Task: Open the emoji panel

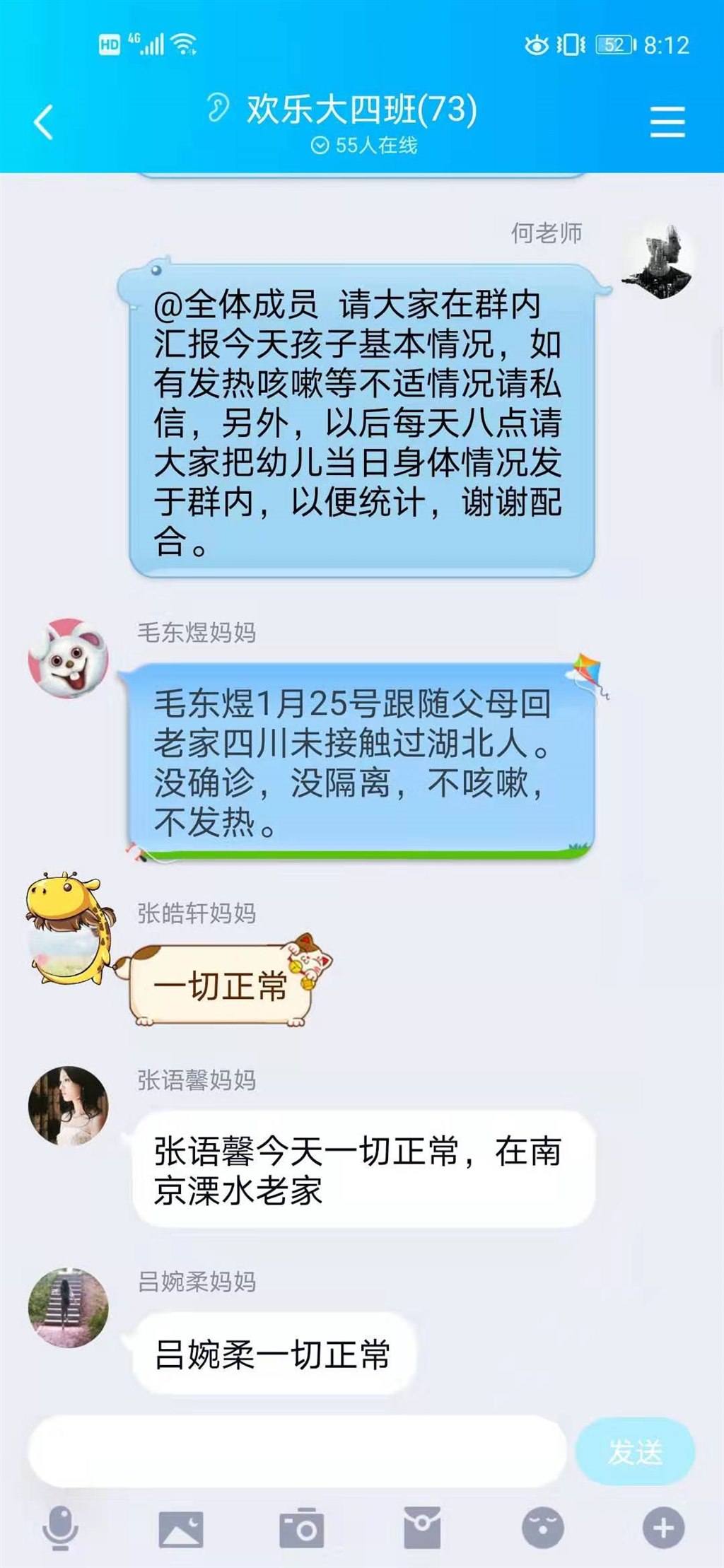Action: [x=543, y=1528]
